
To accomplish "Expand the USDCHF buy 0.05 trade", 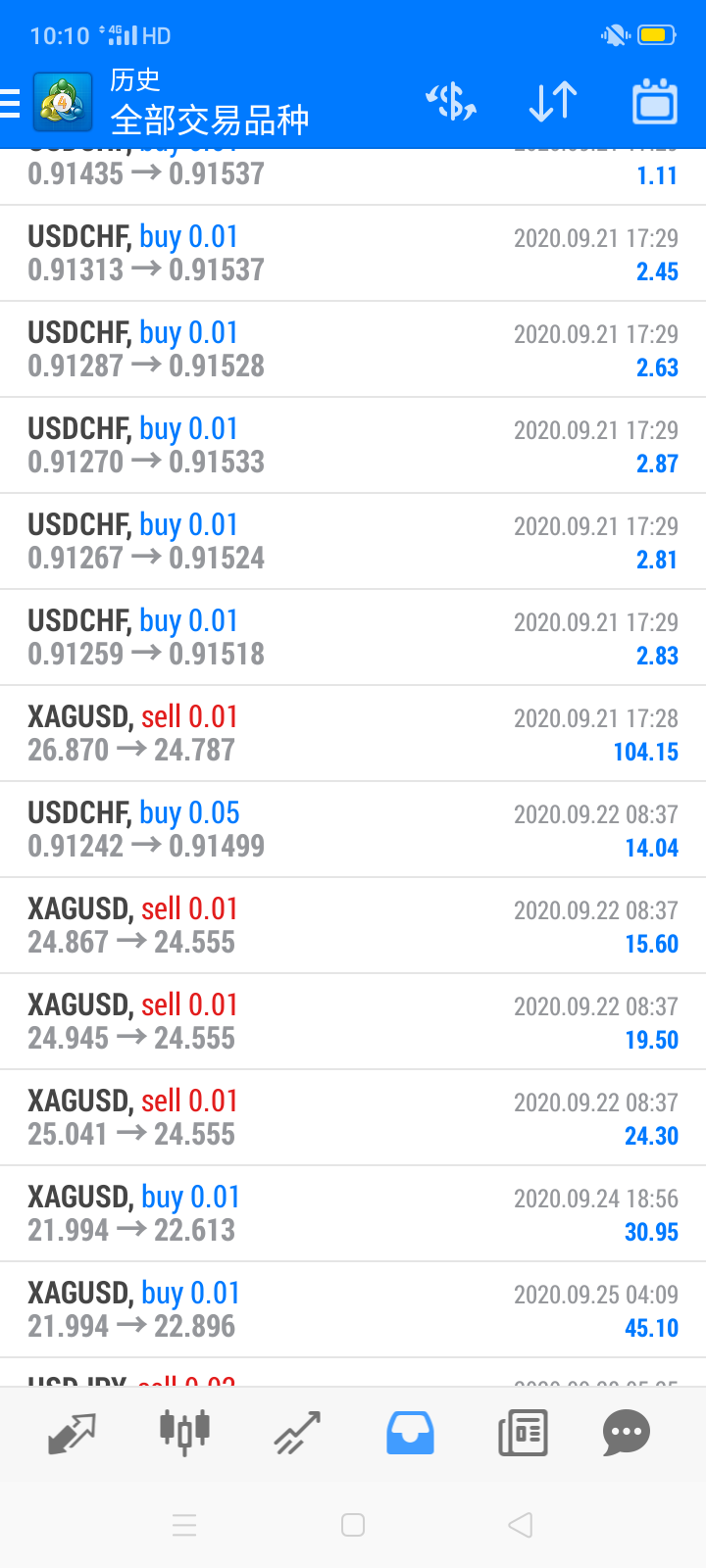I will point(353,830).
